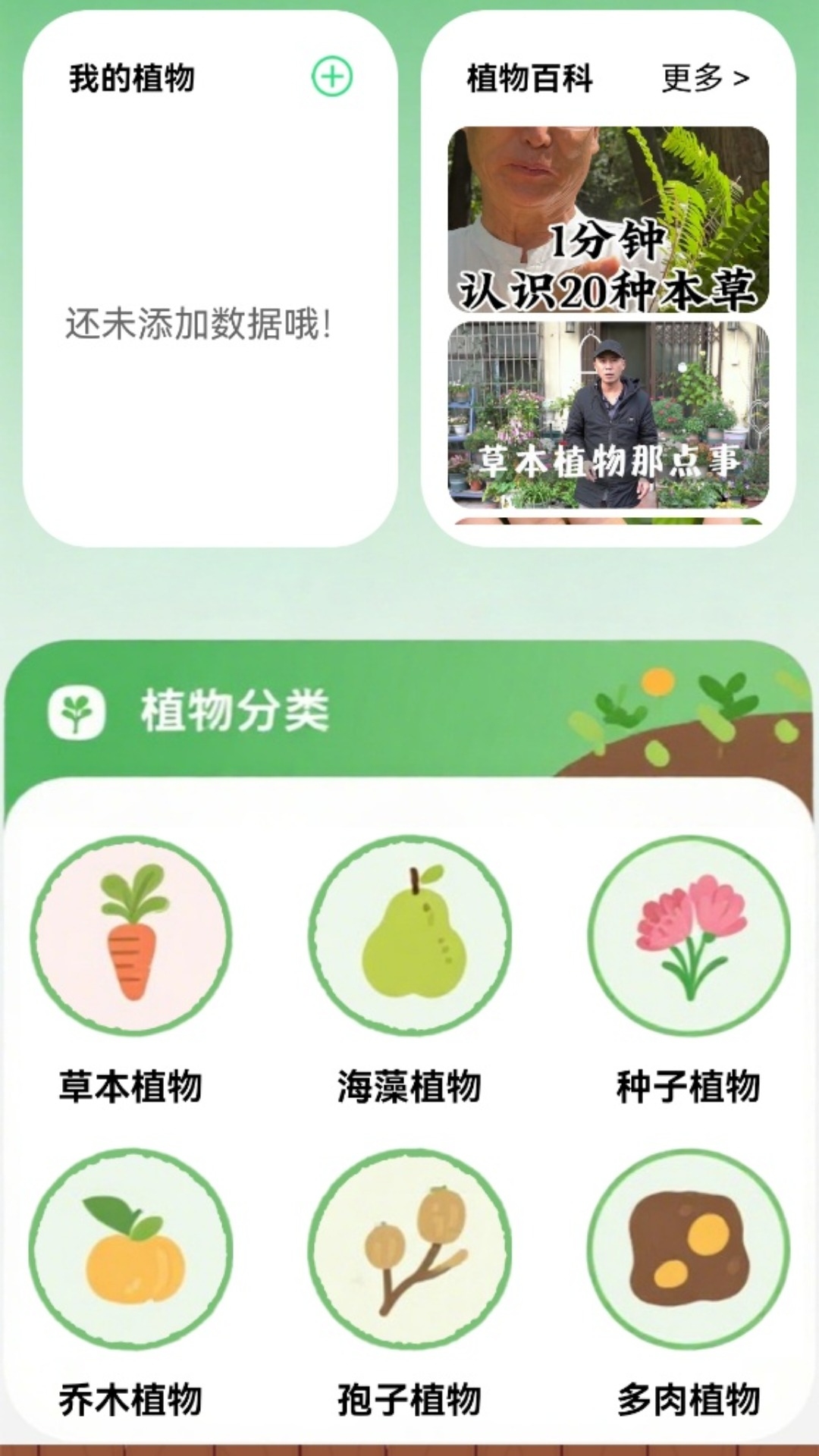Viewport: 819px width, 1456px height.
Task: Click the 草本植物 category label
Action: (x=131, y=1087)
